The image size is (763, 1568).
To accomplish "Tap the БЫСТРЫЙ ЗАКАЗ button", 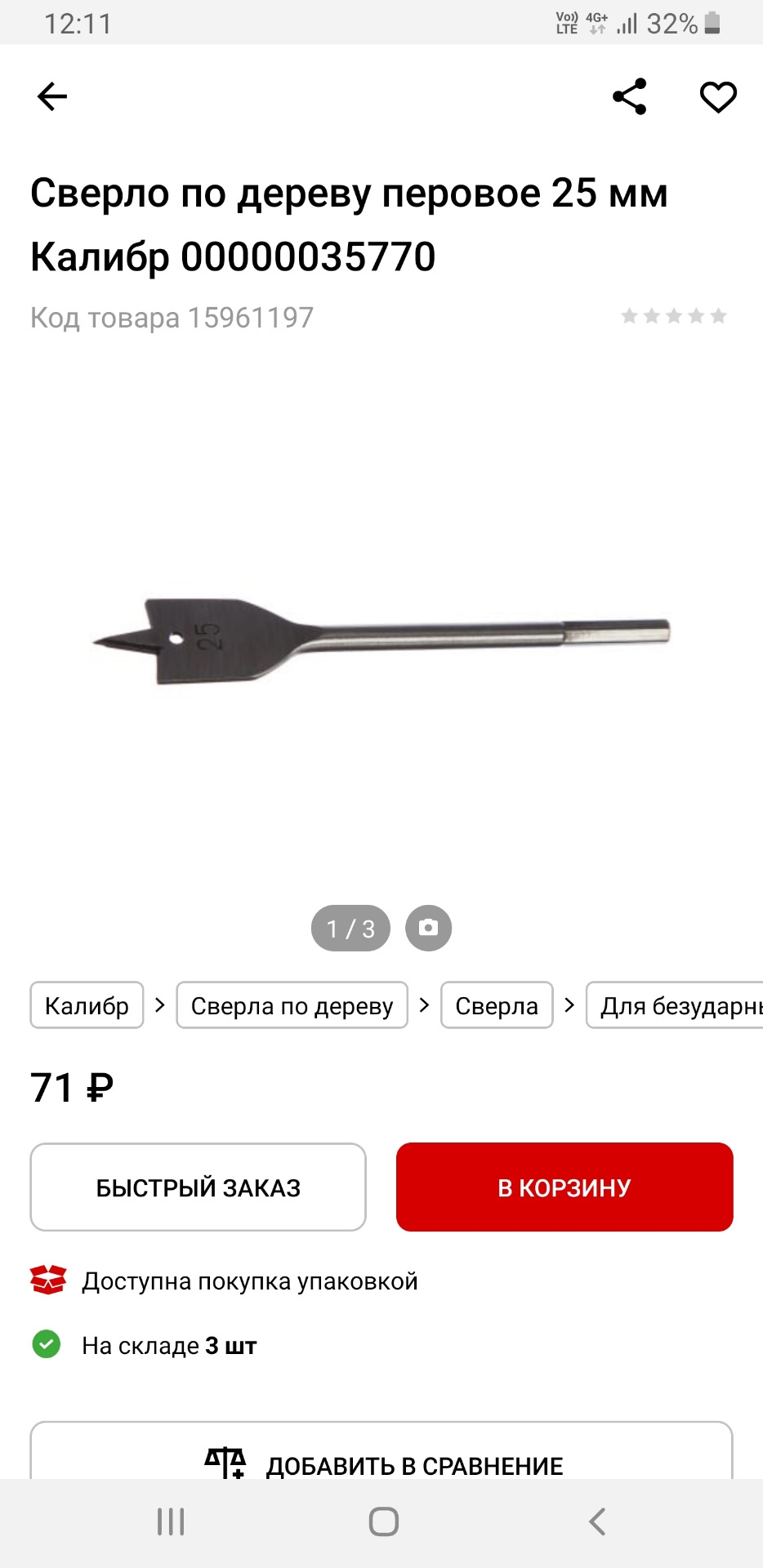I will pyautogui.click(x=198, y=1187).
